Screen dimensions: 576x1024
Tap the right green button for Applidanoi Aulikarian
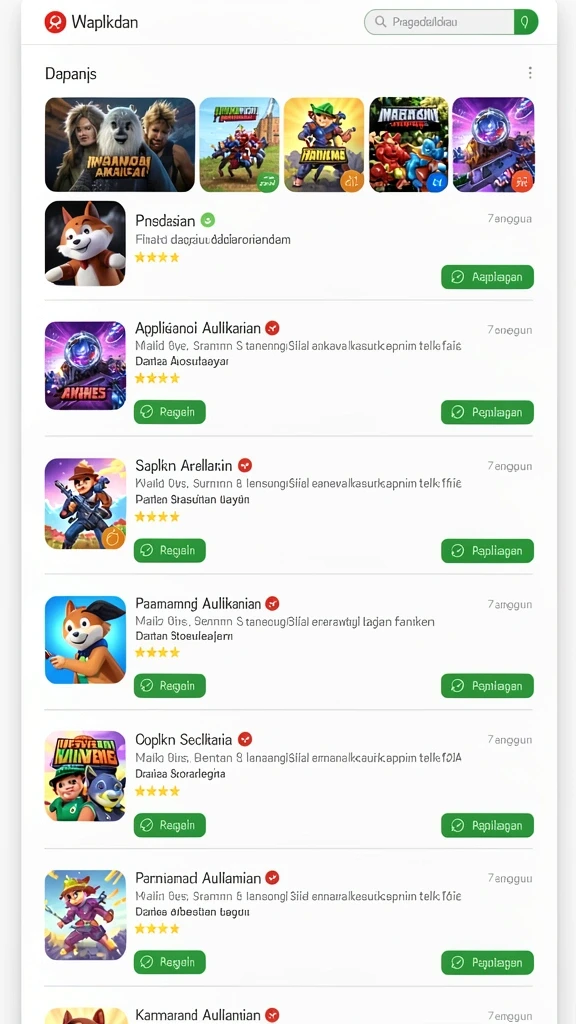click(x=487, y=412)
